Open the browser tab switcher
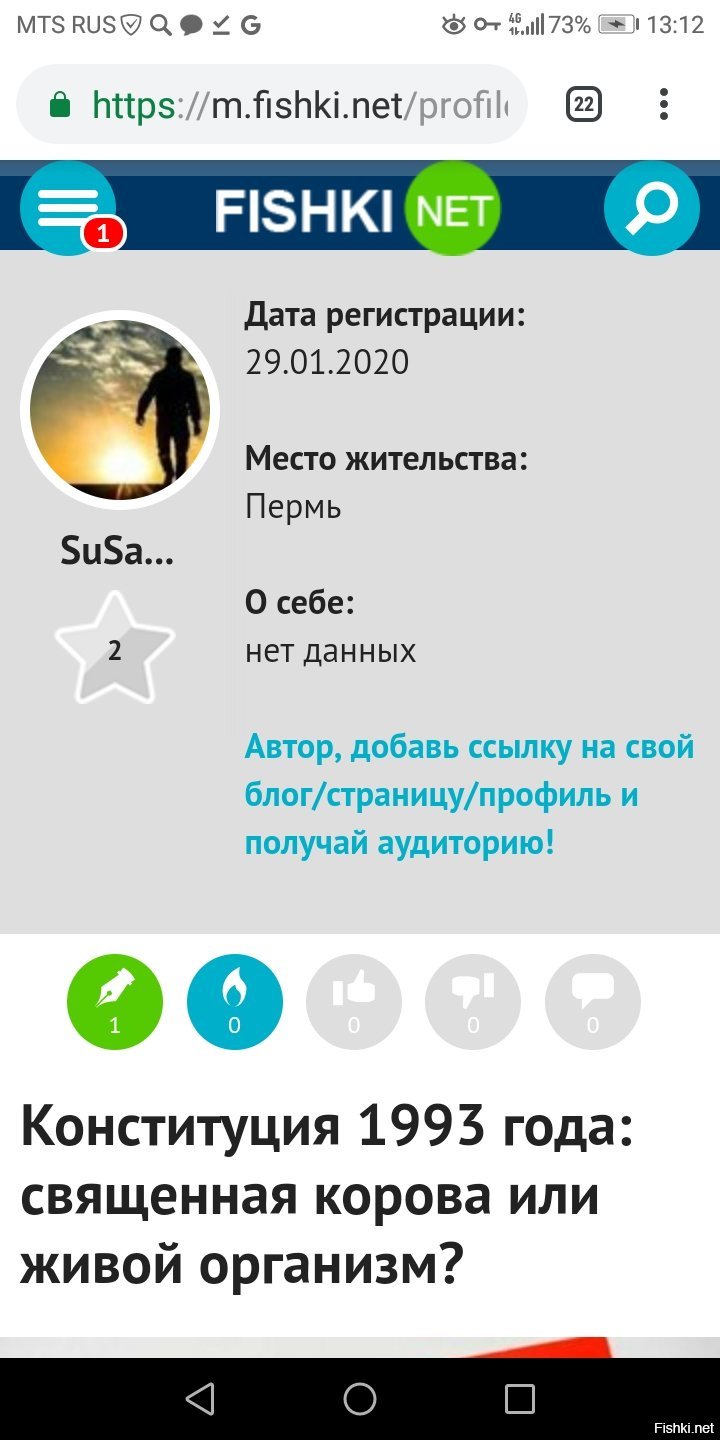This screenshot has width=720, height=1440. click(584, 104)
